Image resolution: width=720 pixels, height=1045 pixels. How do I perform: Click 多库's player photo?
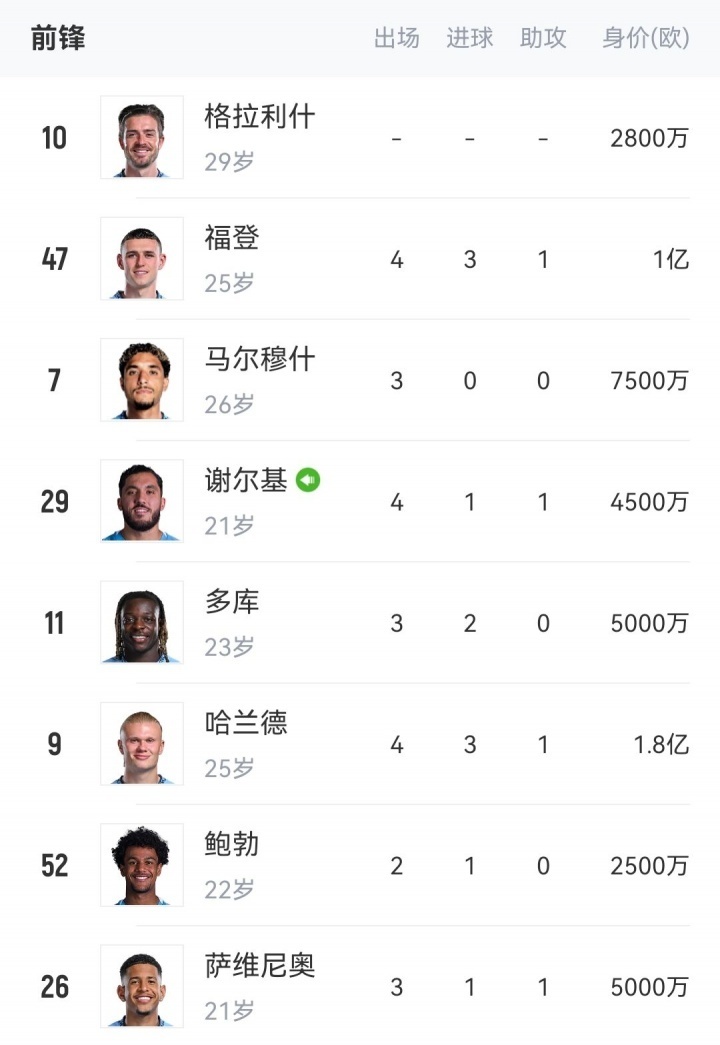[x=140, y=622]
